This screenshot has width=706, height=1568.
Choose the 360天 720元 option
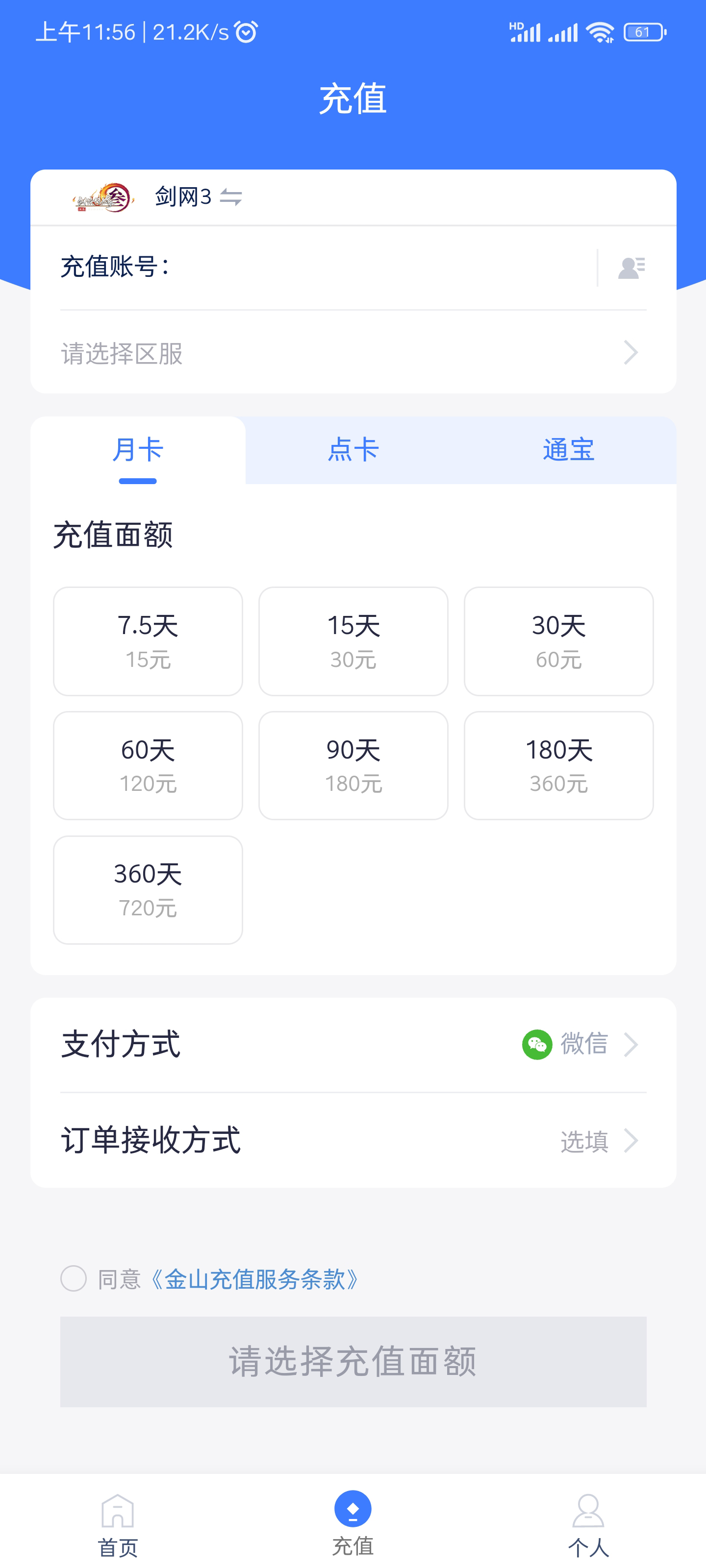[x=148, y=890]
